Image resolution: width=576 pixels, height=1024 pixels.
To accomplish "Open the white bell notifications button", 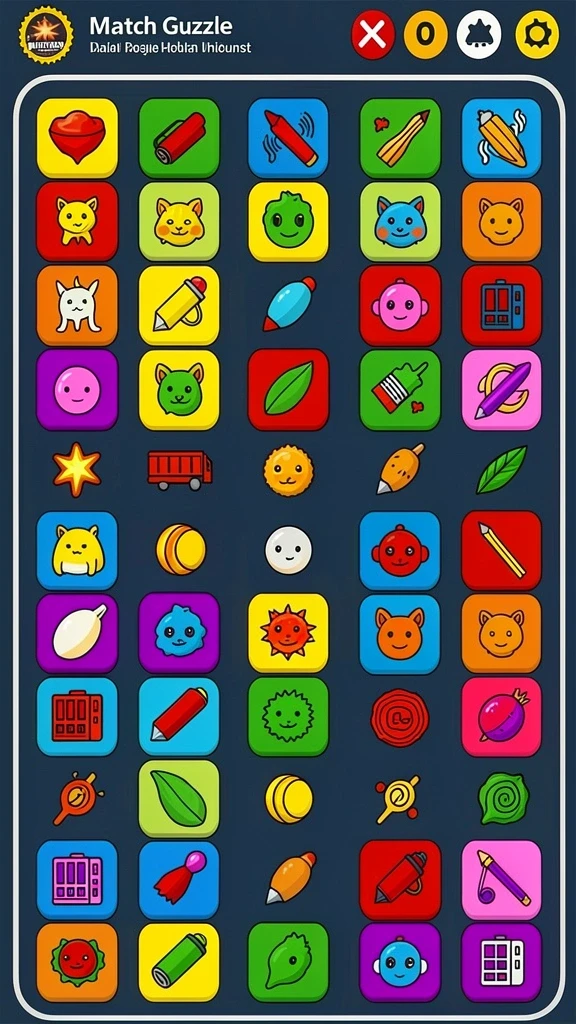I will [479, 35].
